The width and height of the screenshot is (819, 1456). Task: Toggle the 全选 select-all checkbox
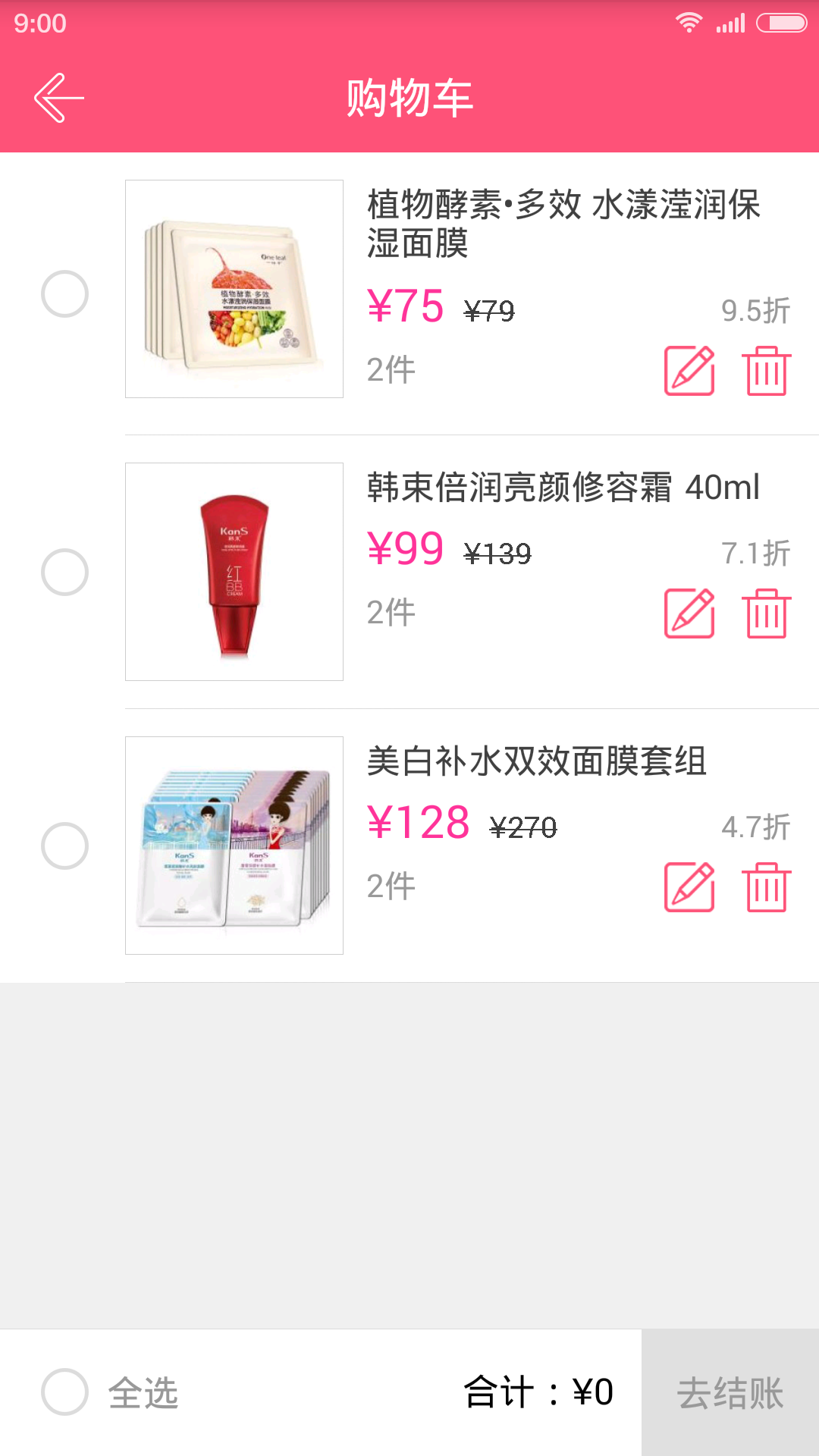(x=65, y=1392)
